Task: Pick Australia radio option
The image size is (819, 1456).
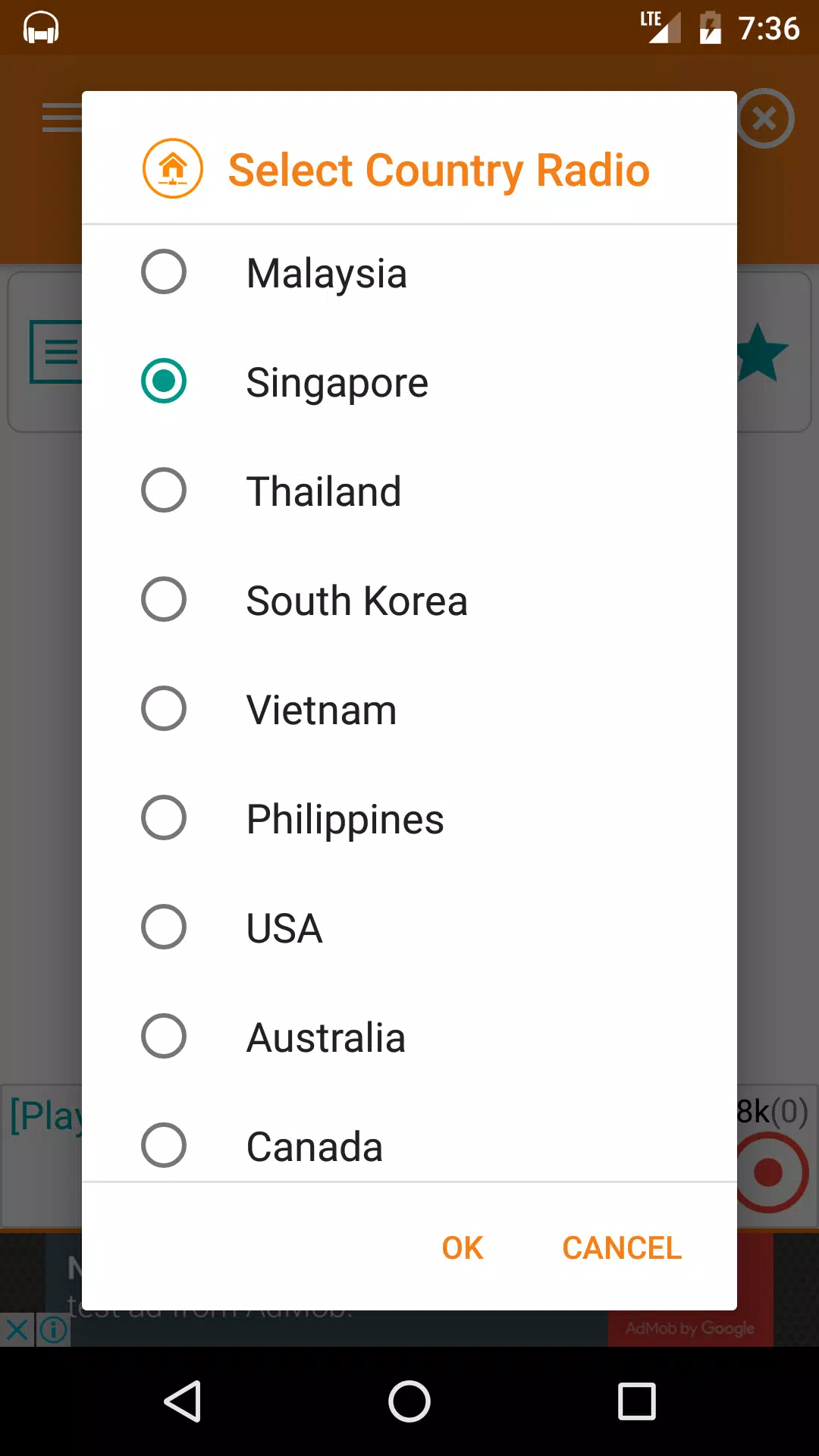Action: pos(164,1037)
